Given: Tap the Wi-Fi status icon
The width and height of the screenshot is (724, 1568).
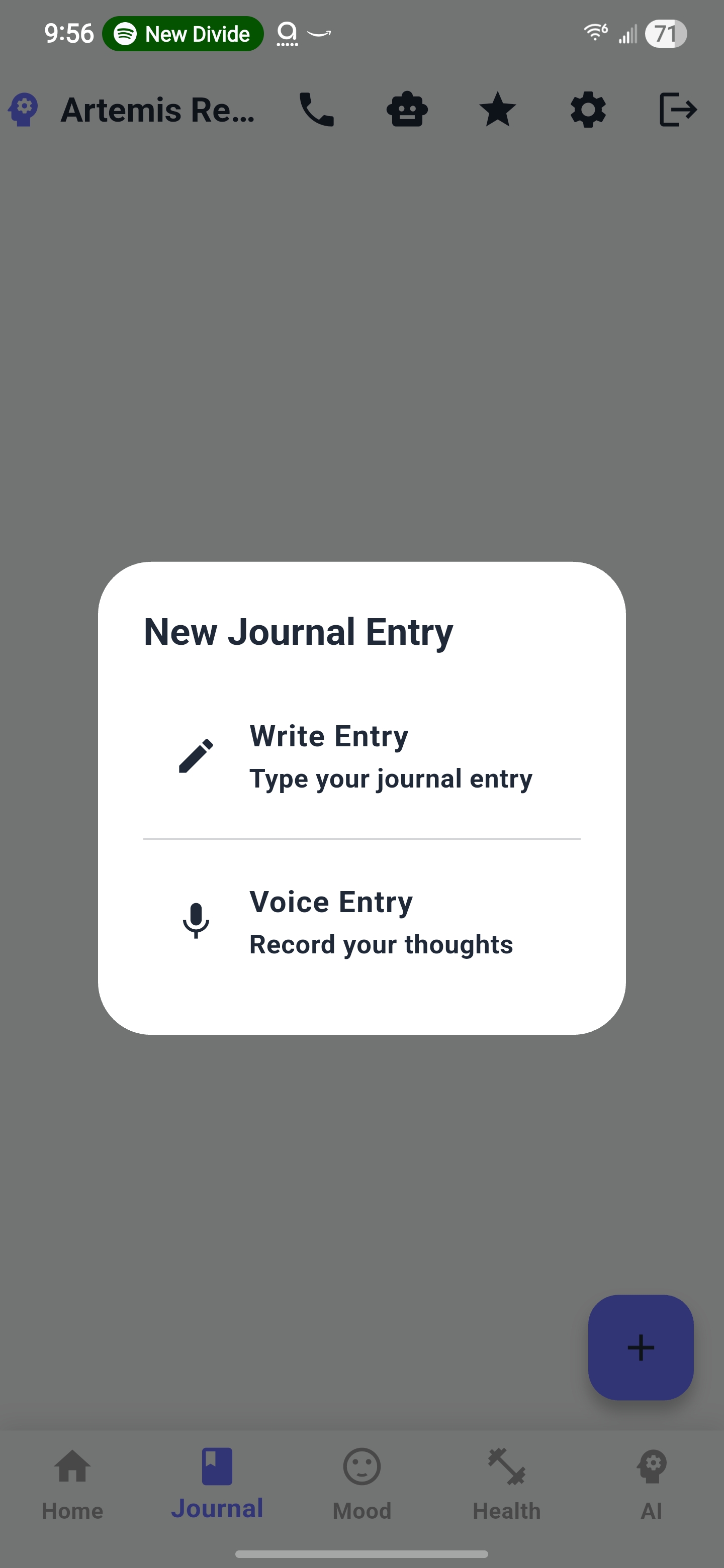Looking at the screenshot, I should pos(594,33).
